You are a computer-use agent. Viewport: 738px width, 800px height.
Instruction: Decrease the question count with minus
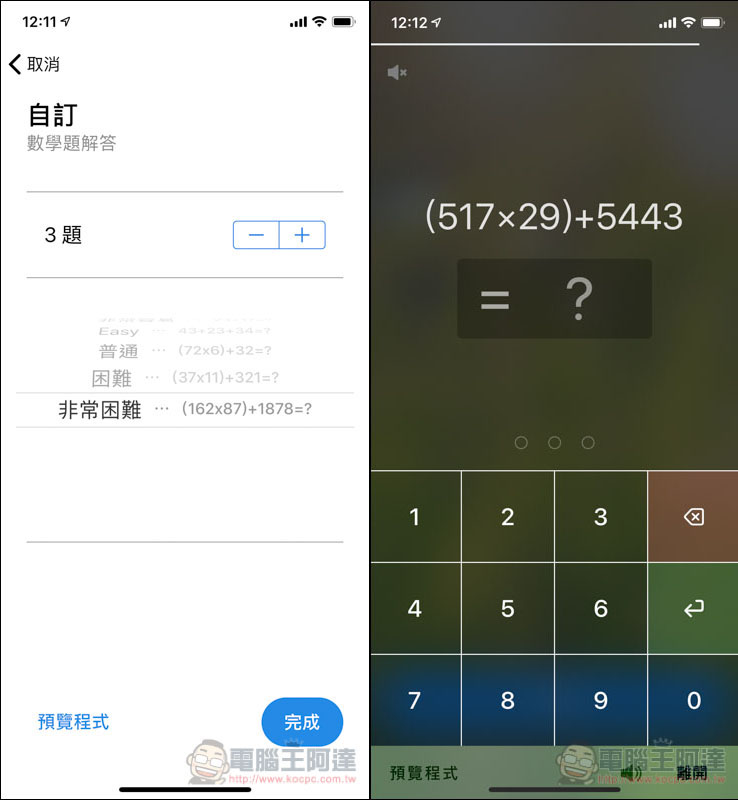pyautogui.click(x=256, y=235)
